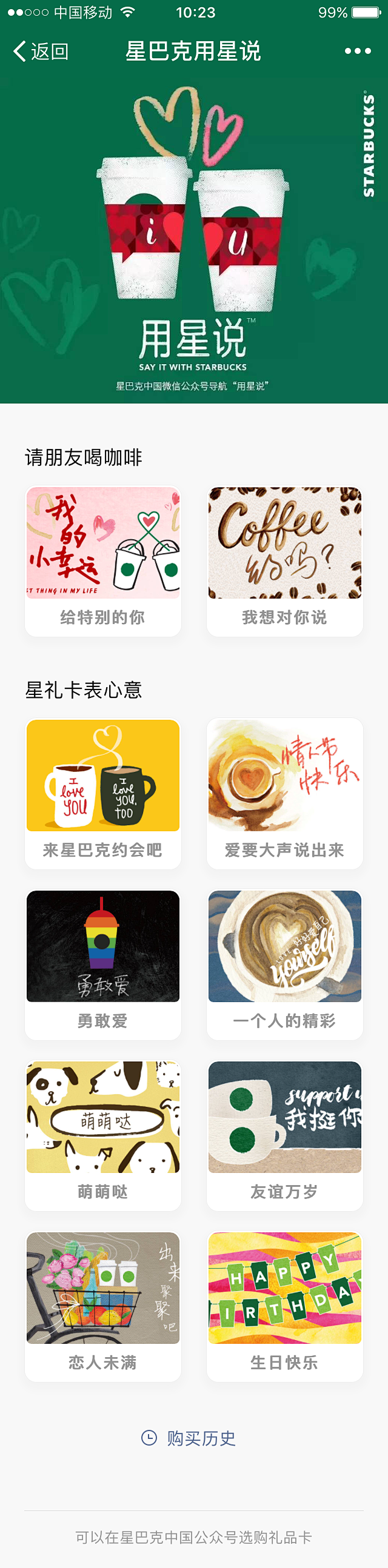The height and width of the screenshot is (1568, 388).
Task: Select the 我想对你说 coffee card
Action: point(284,560)
